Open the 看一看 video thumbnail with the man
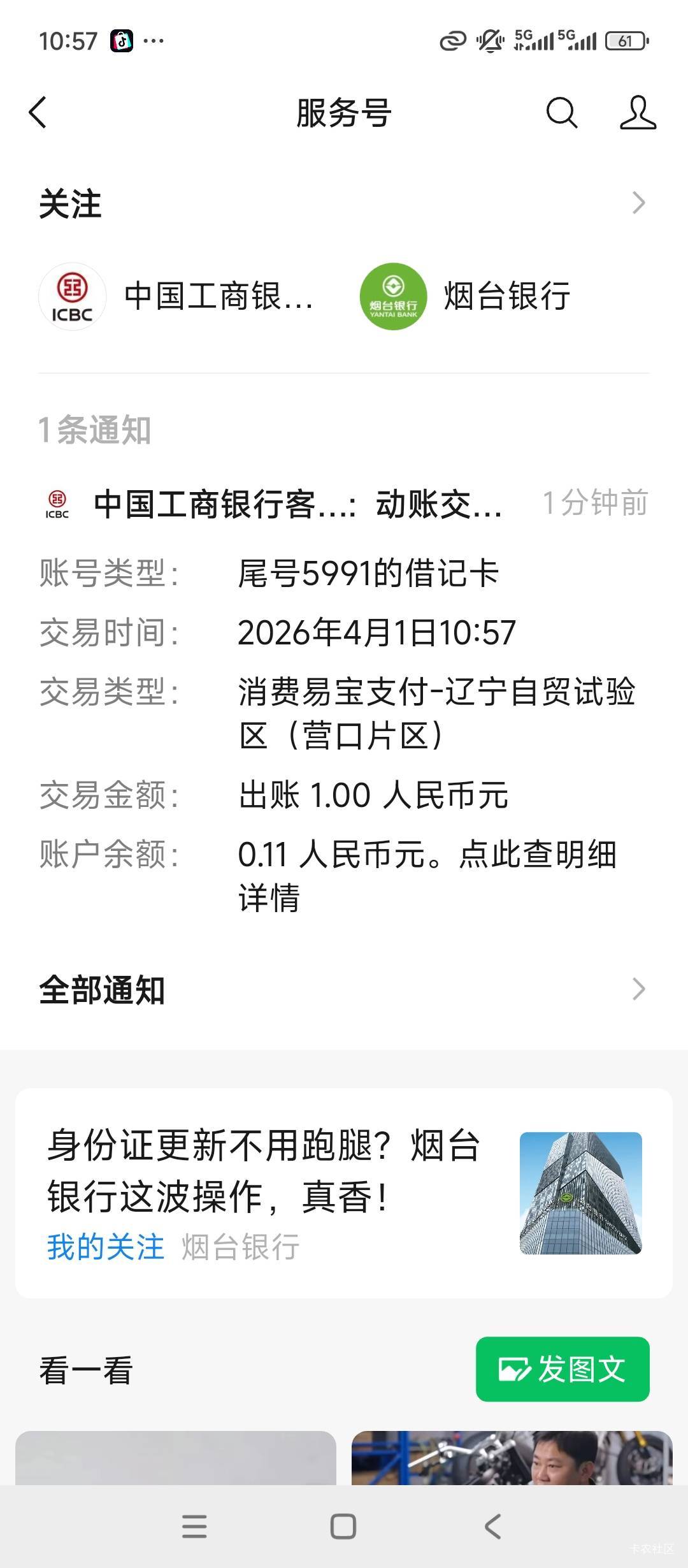This screenshot has width=688, height=1568. [512, 1458]
